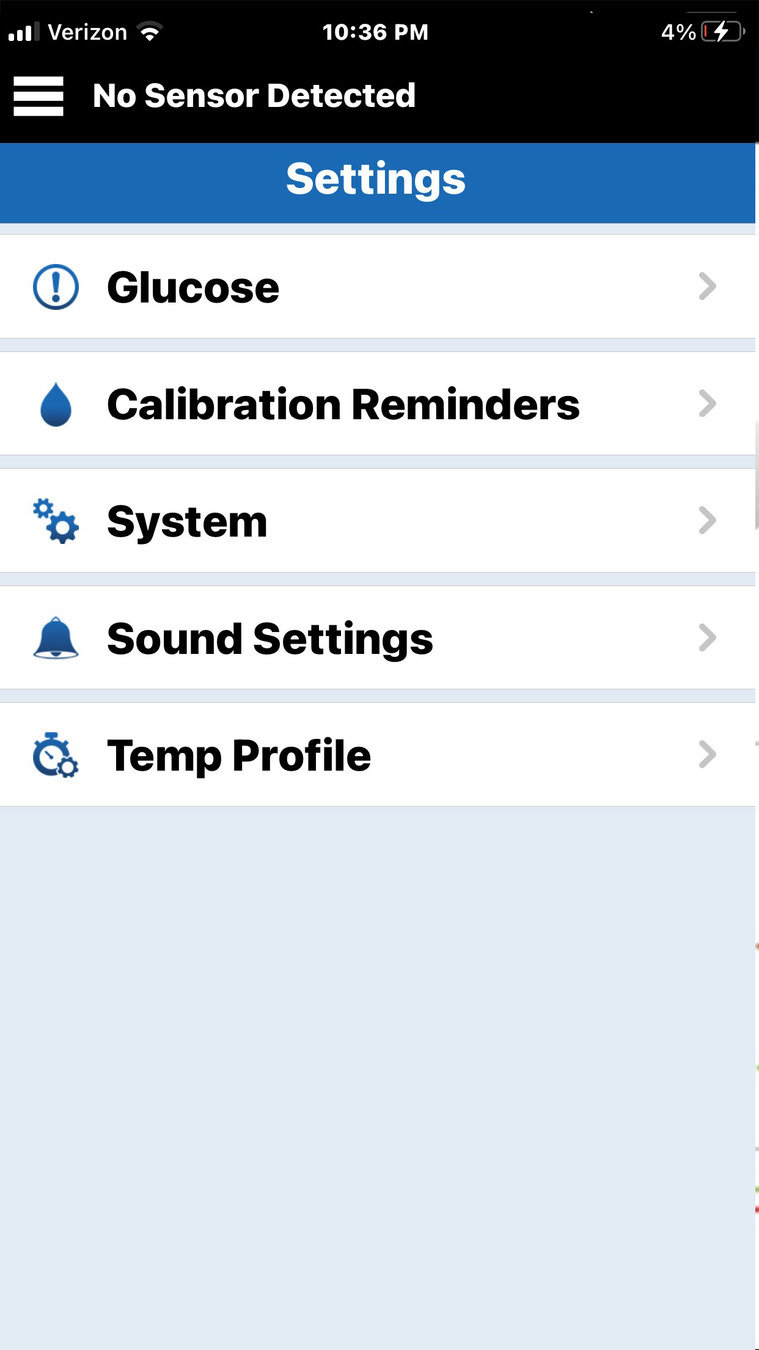Open Glucose settings
The width and height of the screenshot is (759, 1350).
point(377,288)
